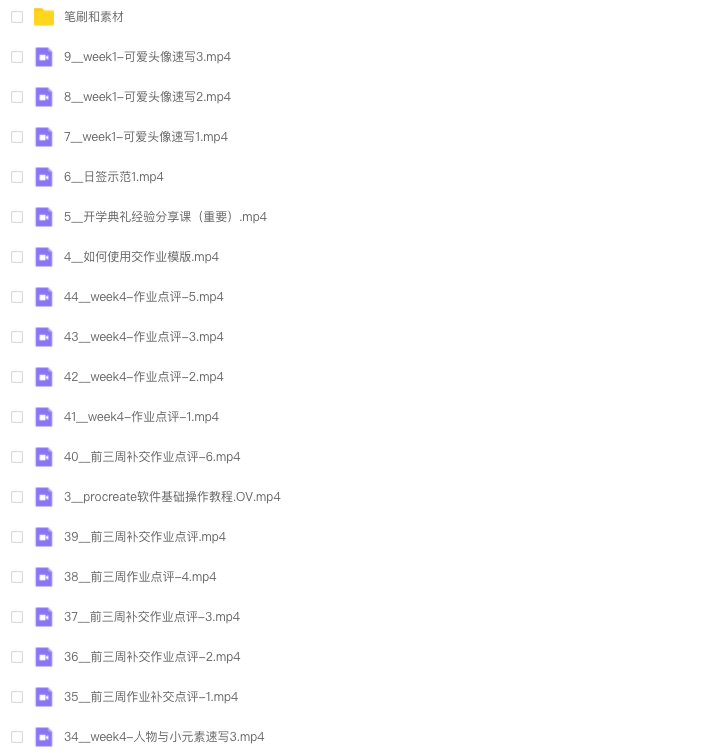View the 42__week4-作业点评-2.mp4 file
This screenshot has width=718, height=753.
point(144,377)
